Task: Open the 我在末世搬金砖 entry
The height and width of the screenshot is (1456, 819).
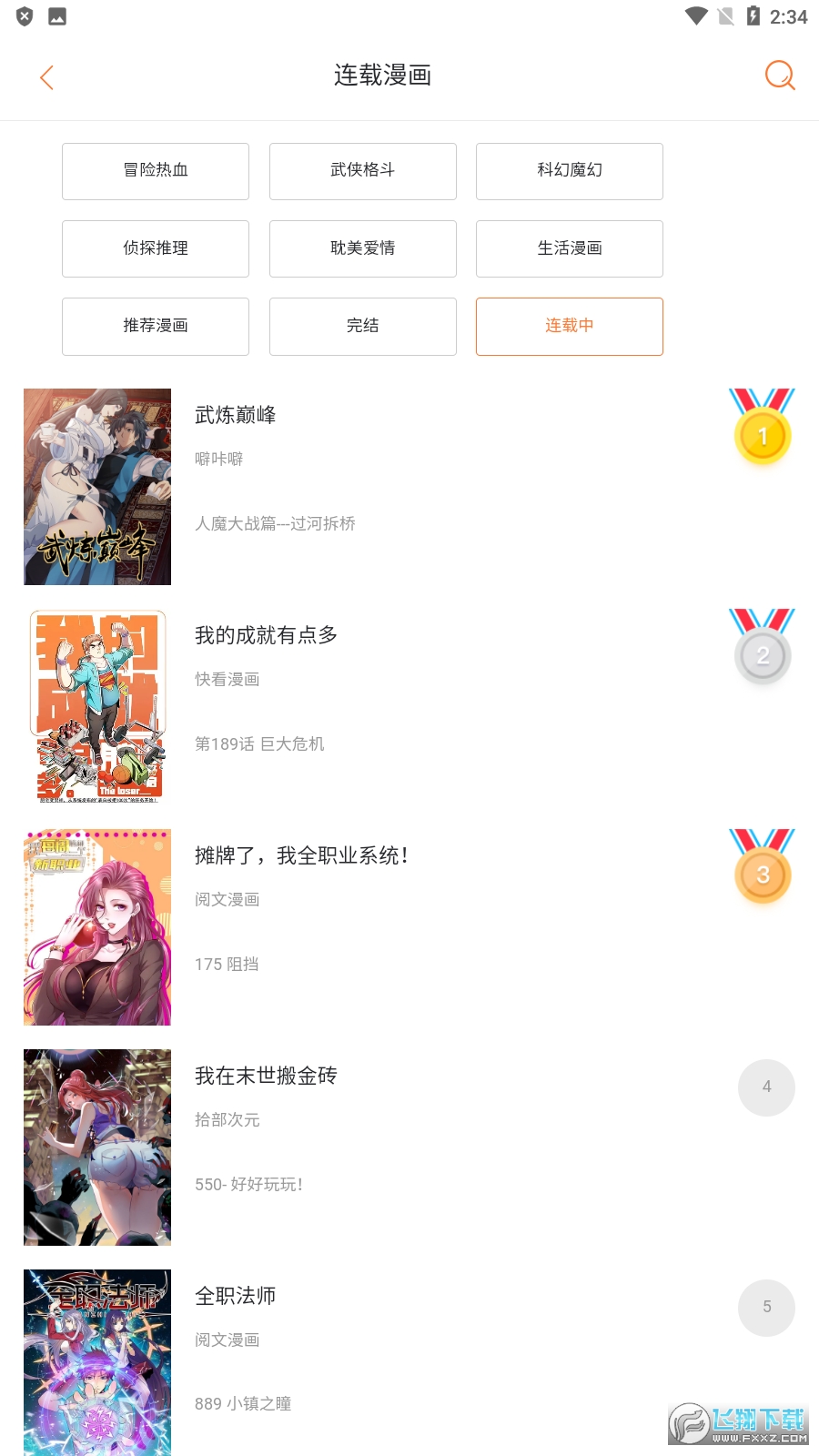Action: 266,1077
